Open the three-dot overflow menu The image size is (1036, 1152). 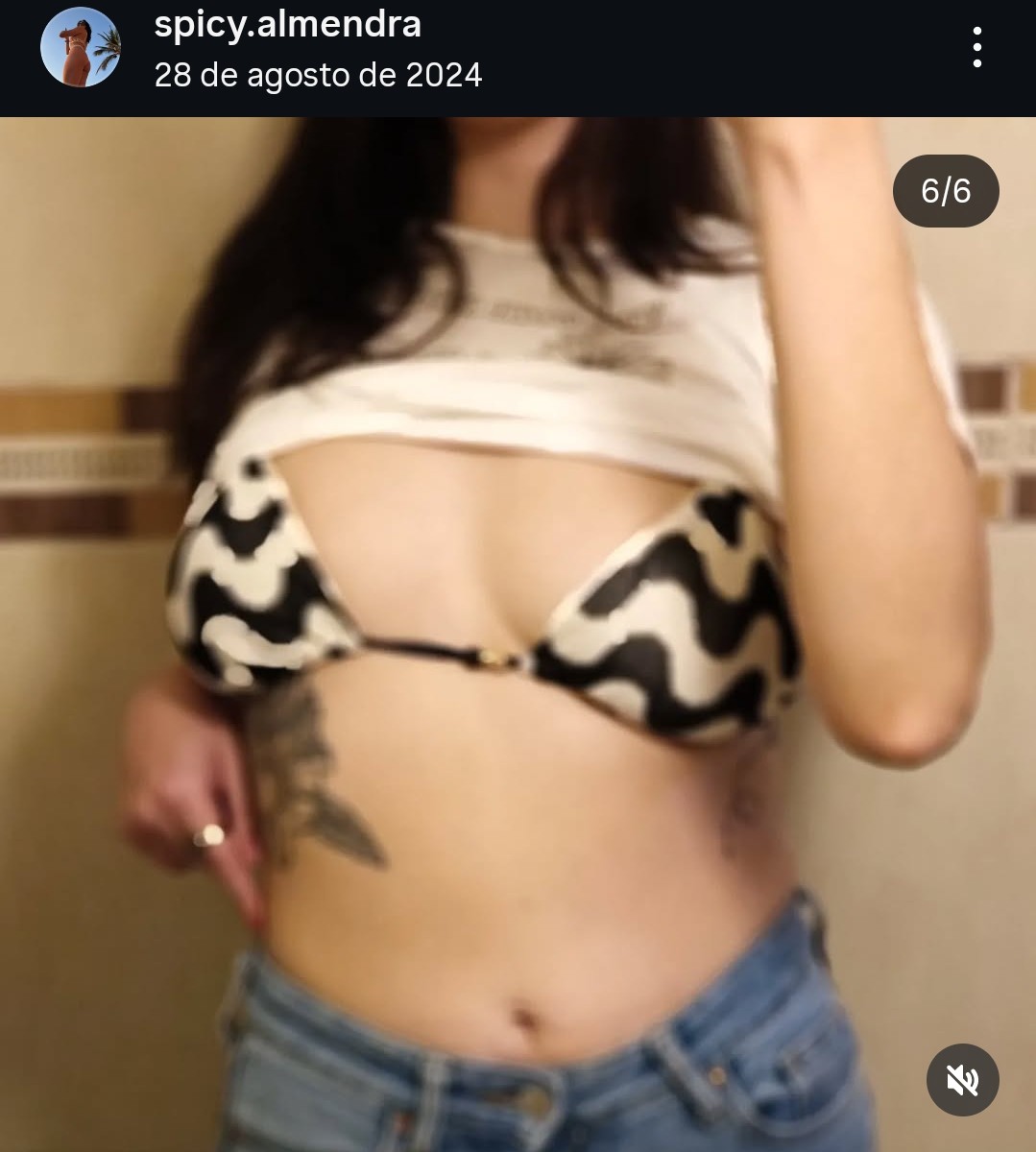(976, 47)
